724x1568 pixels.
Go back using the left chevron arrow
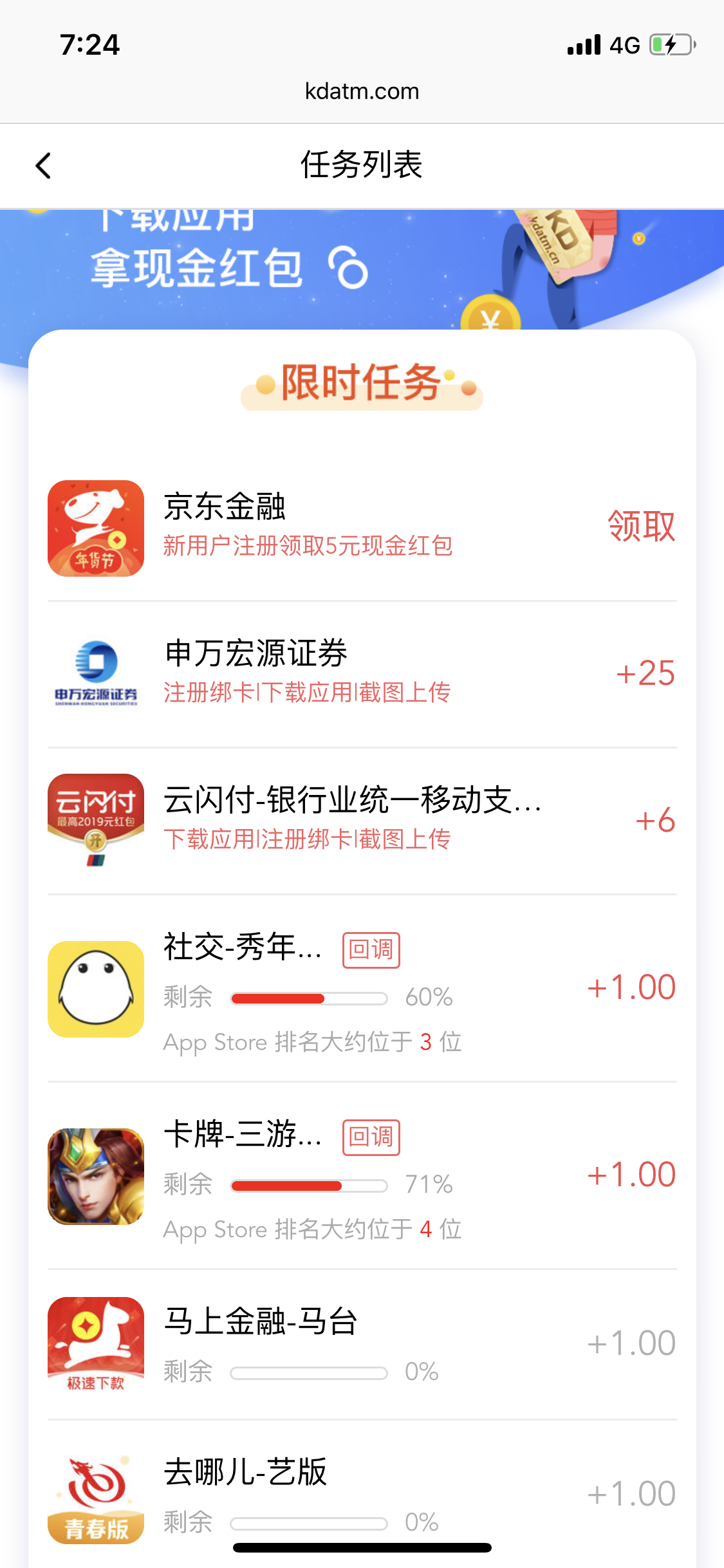[42, 165]
